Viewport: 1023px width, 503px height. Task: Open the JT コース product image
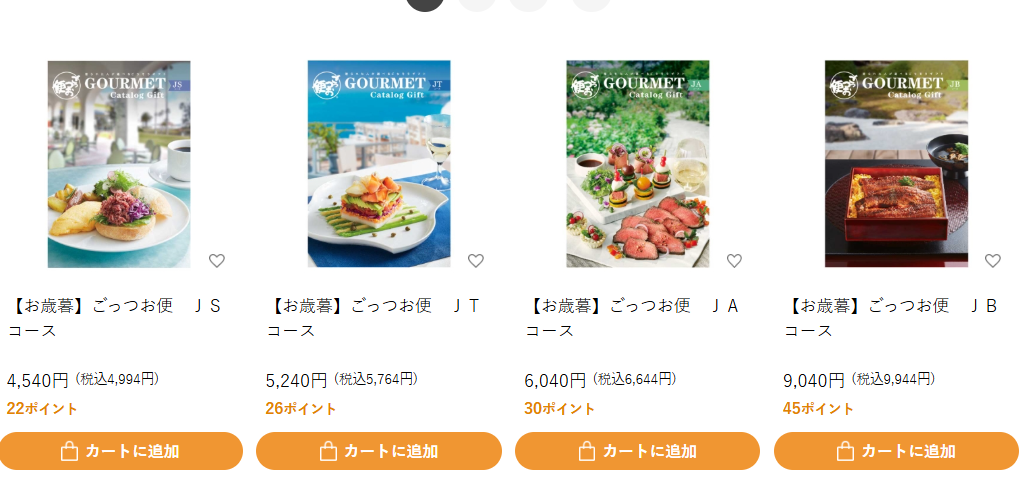coord(379,164)
